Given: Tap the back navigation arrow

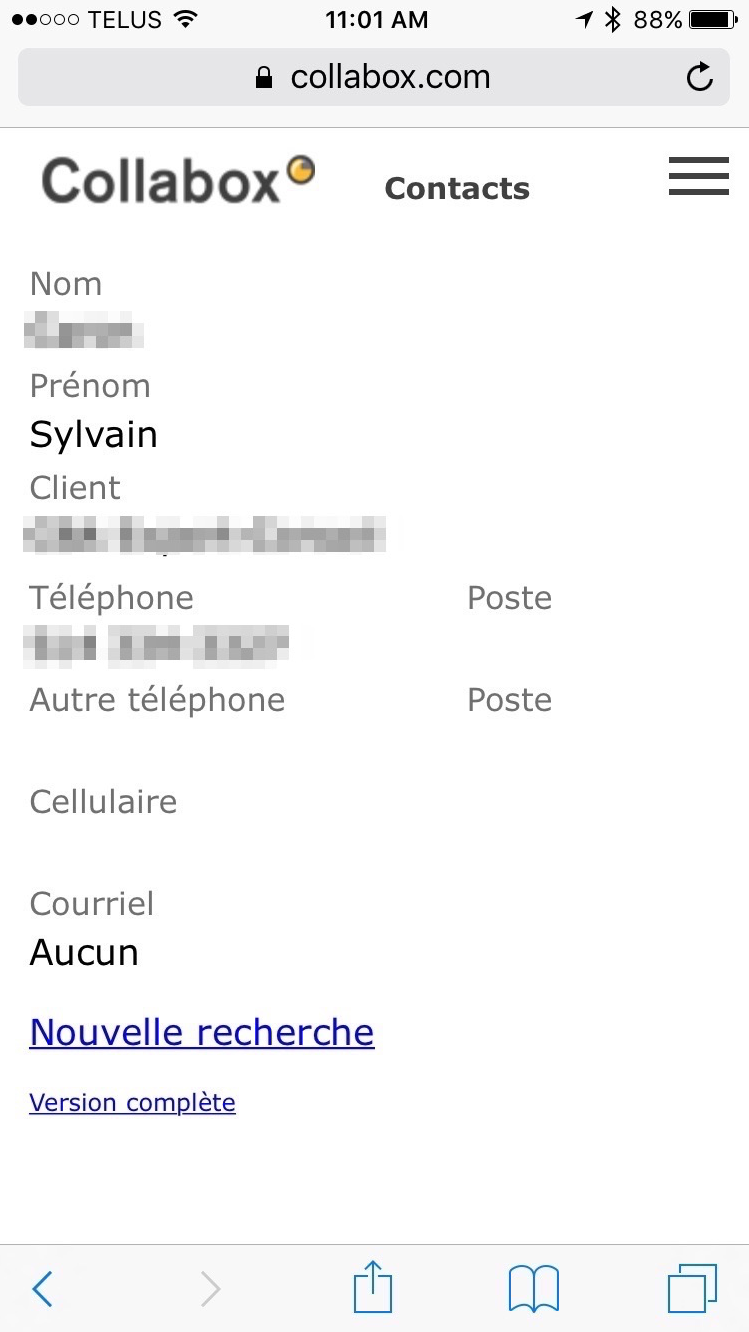Looking at the screenshot, I should pos(42,1288).
